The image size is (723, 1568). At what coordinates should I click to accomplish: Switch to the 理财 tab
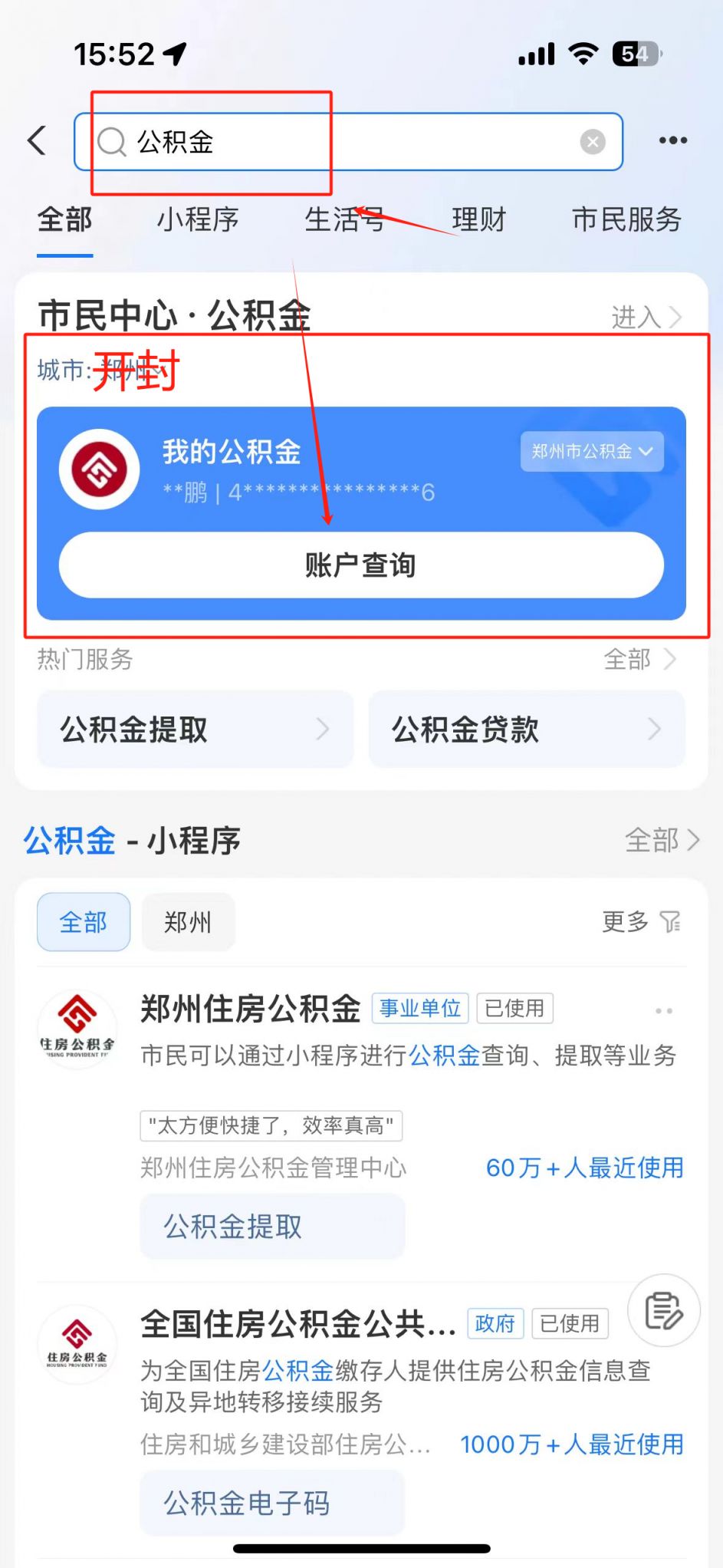(x=478, y=220)
